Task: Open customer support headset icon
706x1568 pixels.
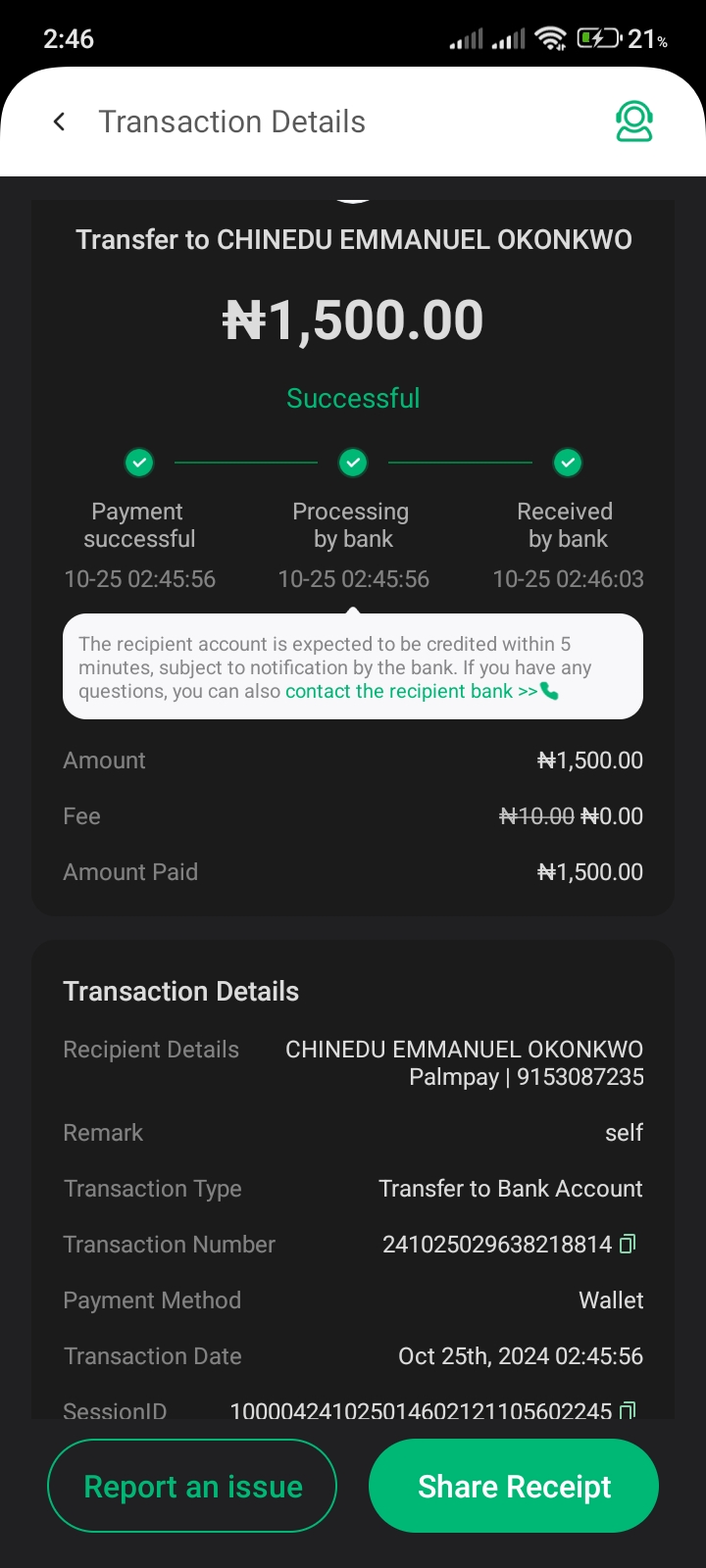Action: (633, 122)
